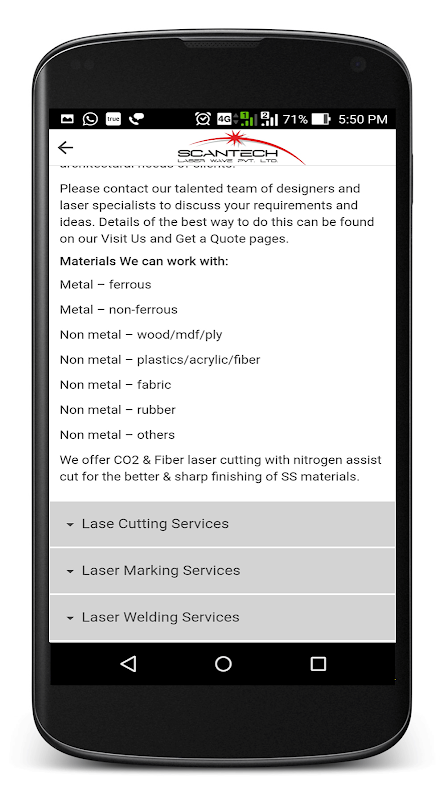Tap the system back button

point(128,664)
